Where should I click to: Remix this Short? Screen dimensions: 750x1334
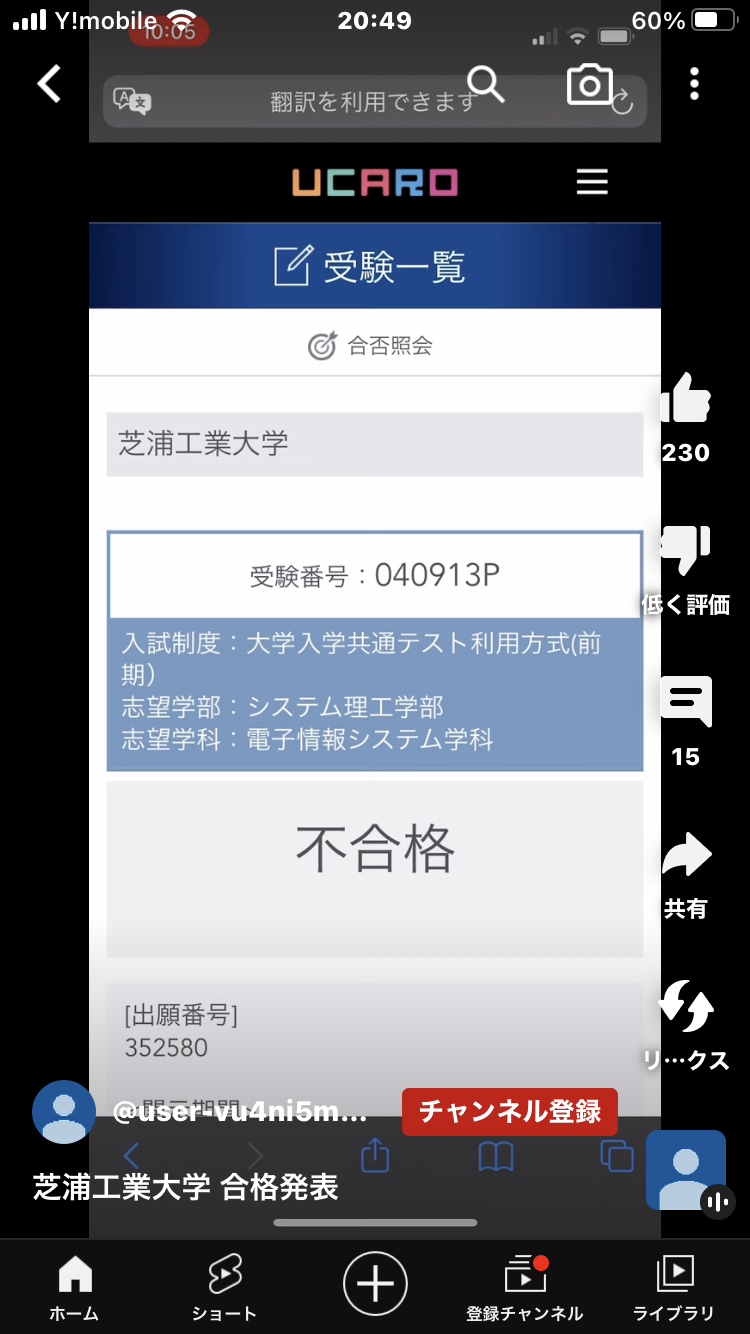click(x=685, y=1008)
